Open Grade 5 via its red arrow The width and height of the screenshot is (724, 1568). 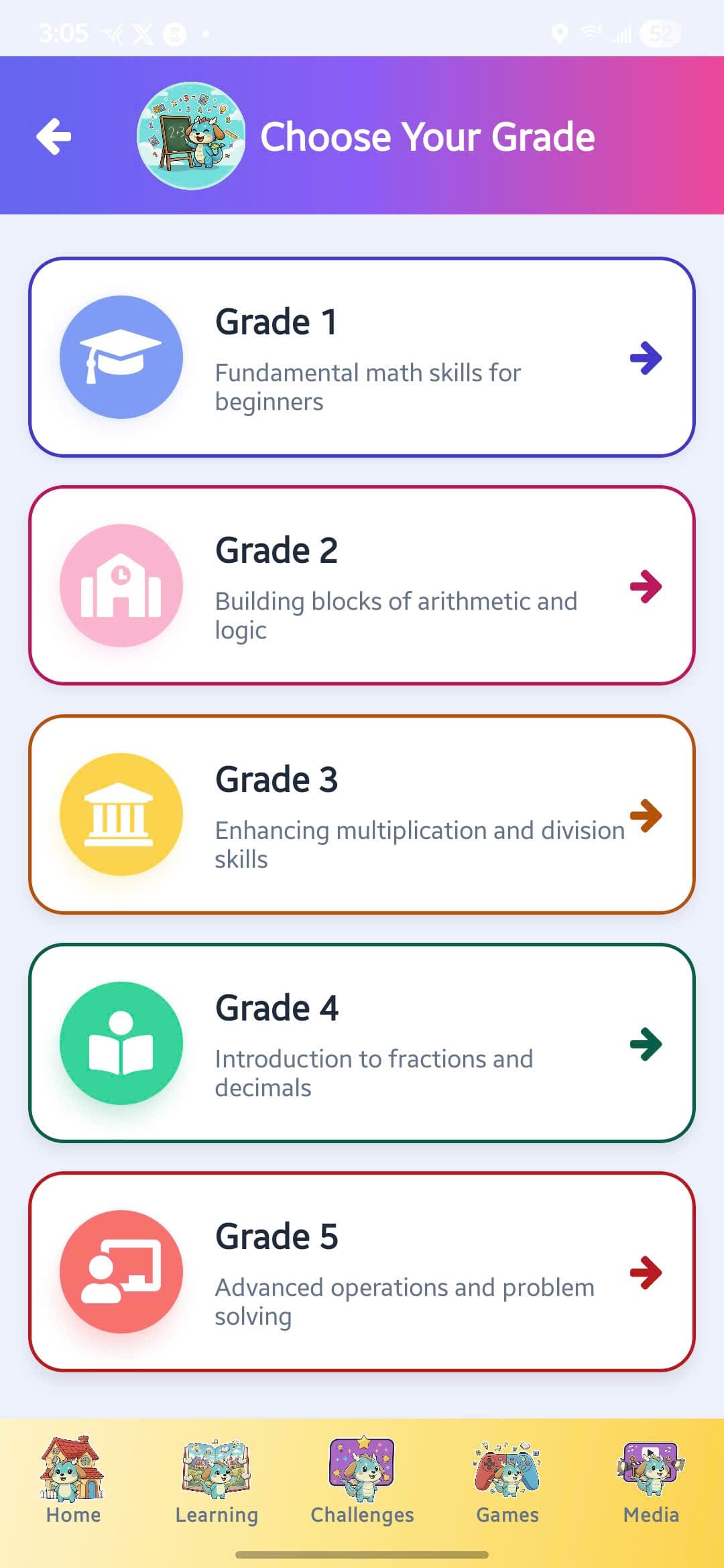point(646,1272)
